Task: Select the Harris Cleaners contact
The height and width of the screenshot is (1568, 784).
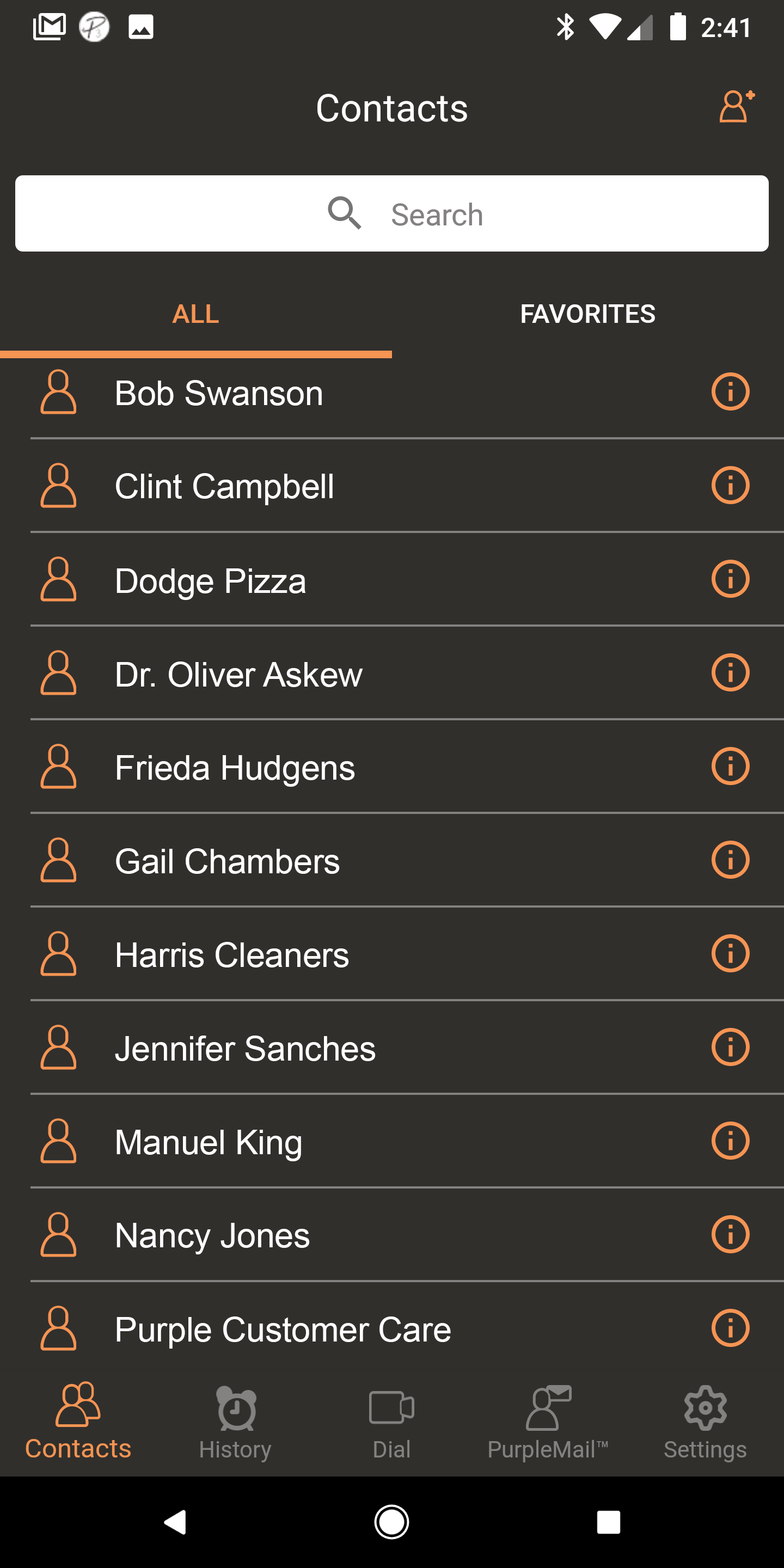Action: coord(232,954)
